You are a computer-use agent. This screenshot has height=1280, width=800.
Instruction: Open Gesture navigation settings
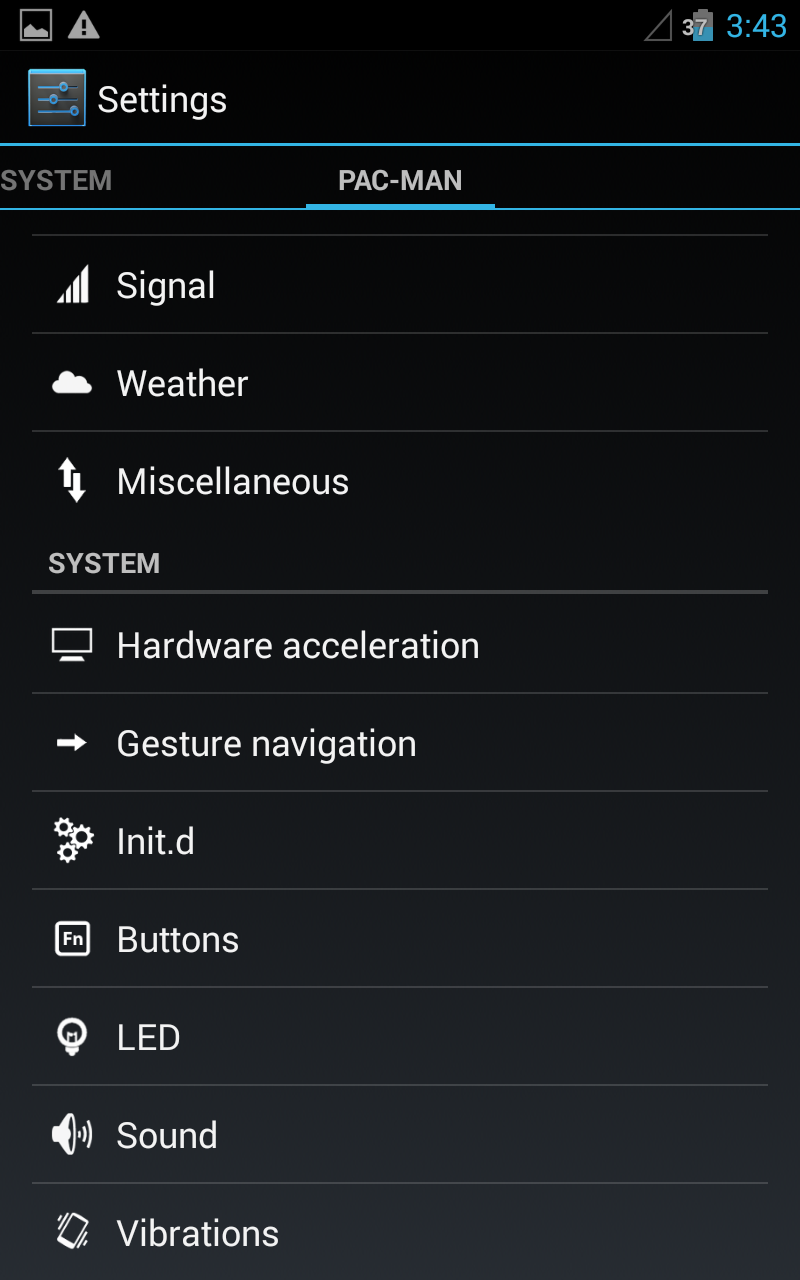400,744
